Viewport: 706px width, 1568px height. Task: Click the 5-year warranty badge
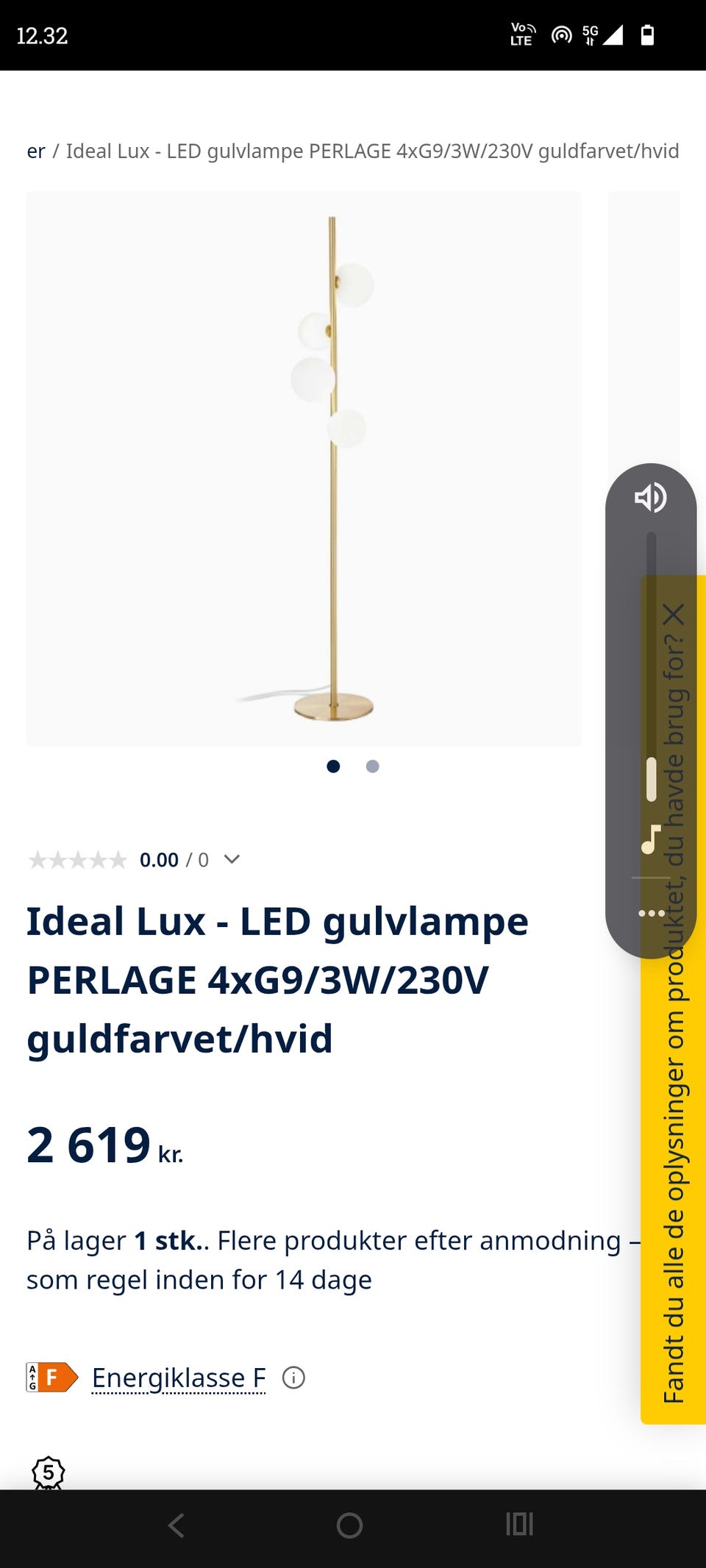[x=47, y=1474]
